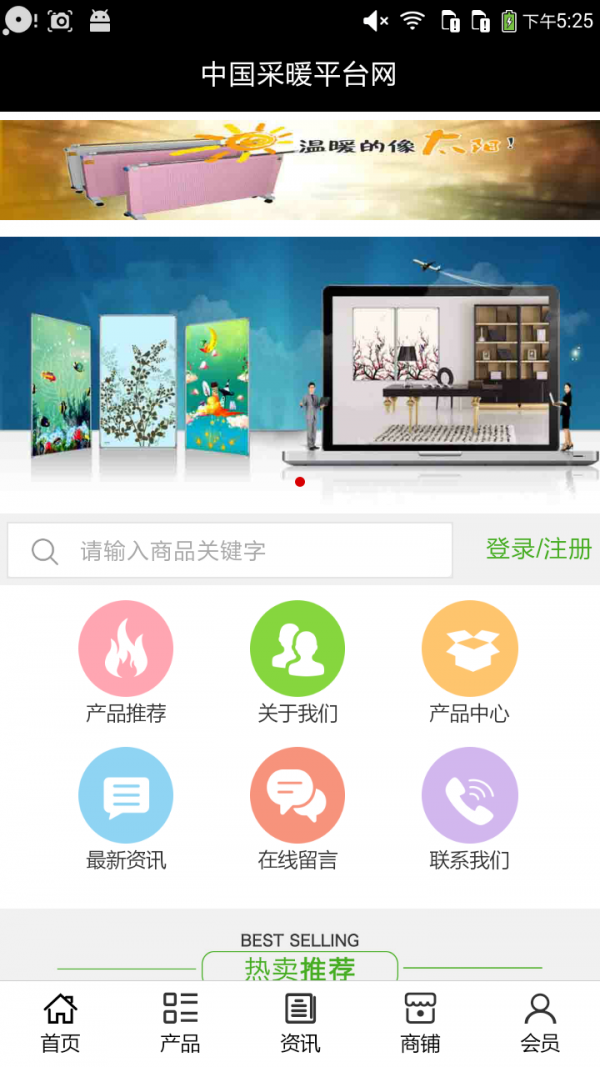Open 关于我们 about us

298,660
